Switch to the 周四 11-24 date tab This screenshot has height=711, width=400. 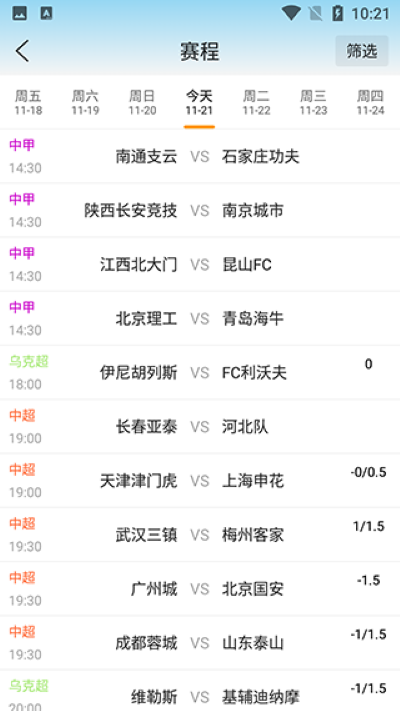pos(371,102)
